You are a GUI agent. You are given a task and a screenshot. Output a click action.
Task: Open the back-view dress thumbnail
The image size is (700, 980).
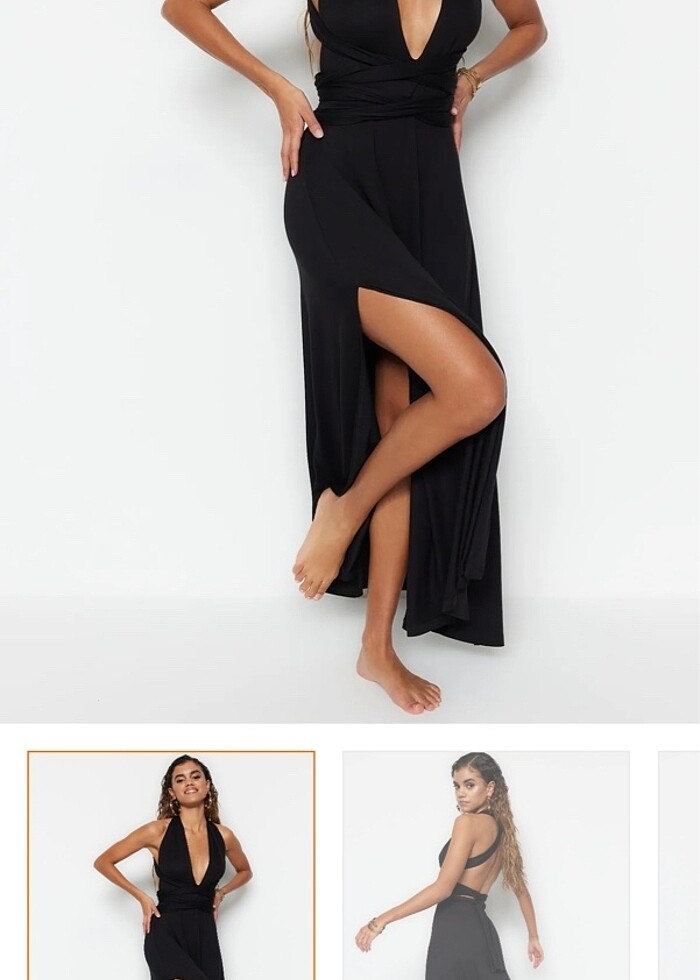[x=486, y=865]
